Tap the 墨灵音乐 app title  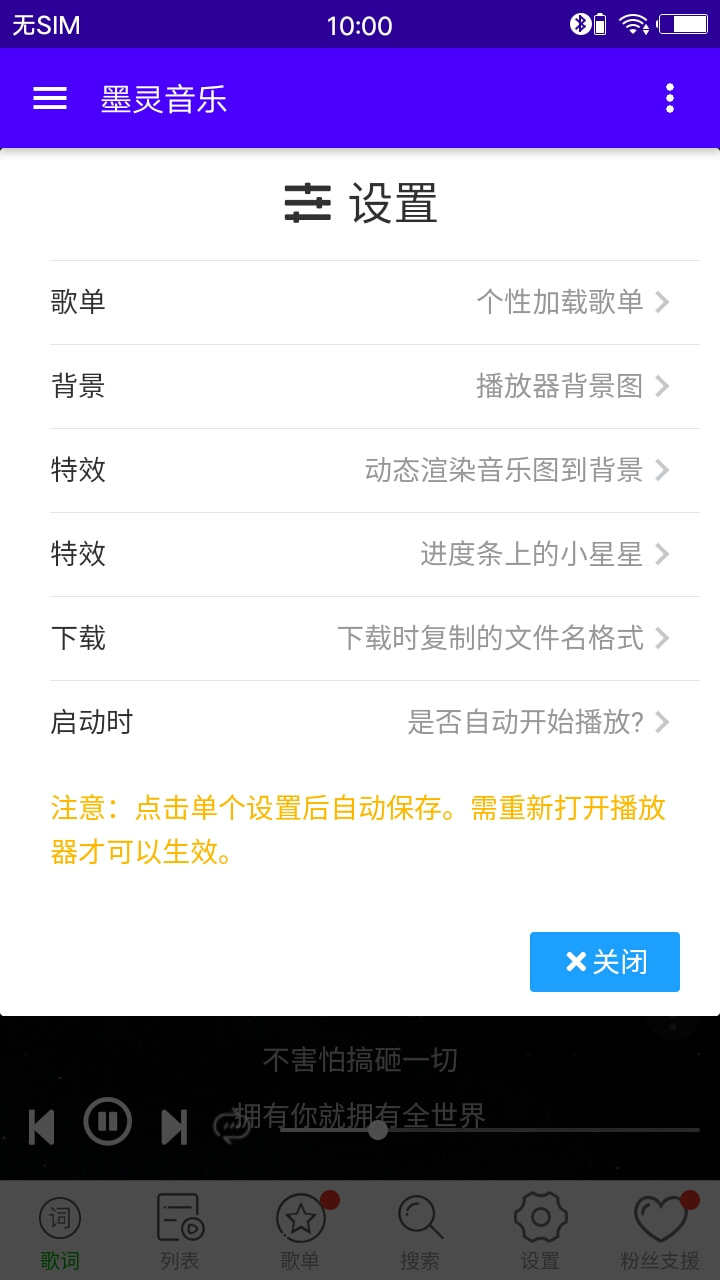(163, 98)
